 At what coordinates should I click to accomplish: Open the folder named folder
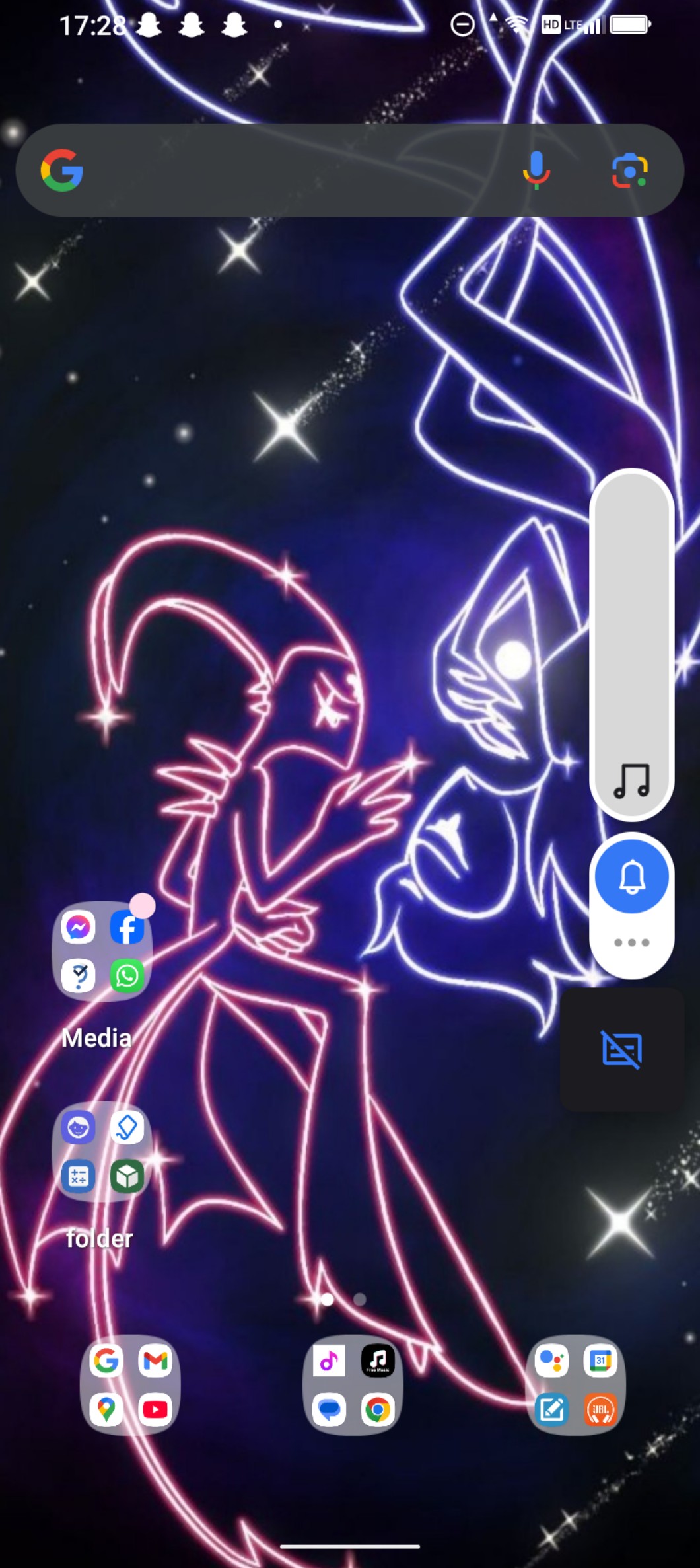pyautogui.click(x=102, y=1152)
